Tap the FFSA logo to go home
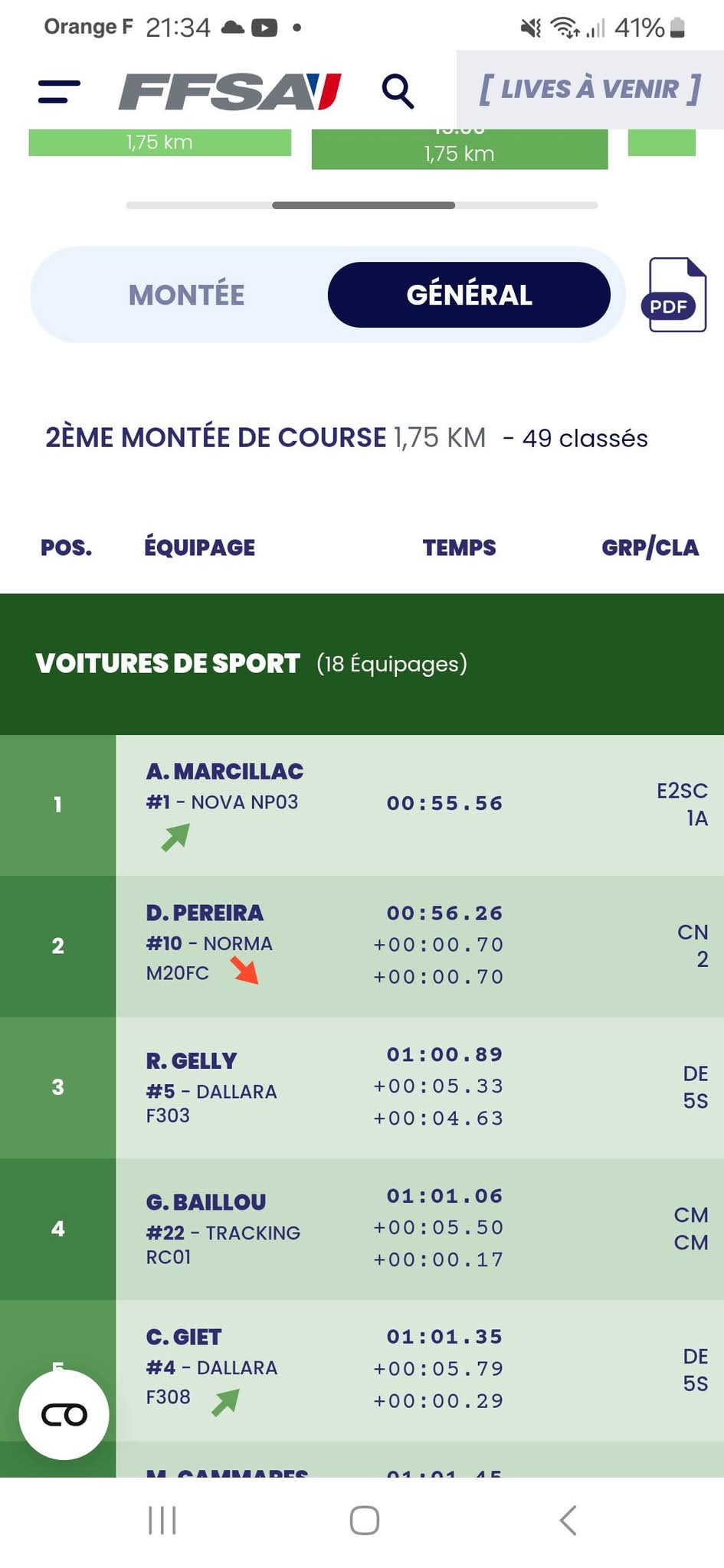This screenshot has height=1568, width=724. (230, 92)
